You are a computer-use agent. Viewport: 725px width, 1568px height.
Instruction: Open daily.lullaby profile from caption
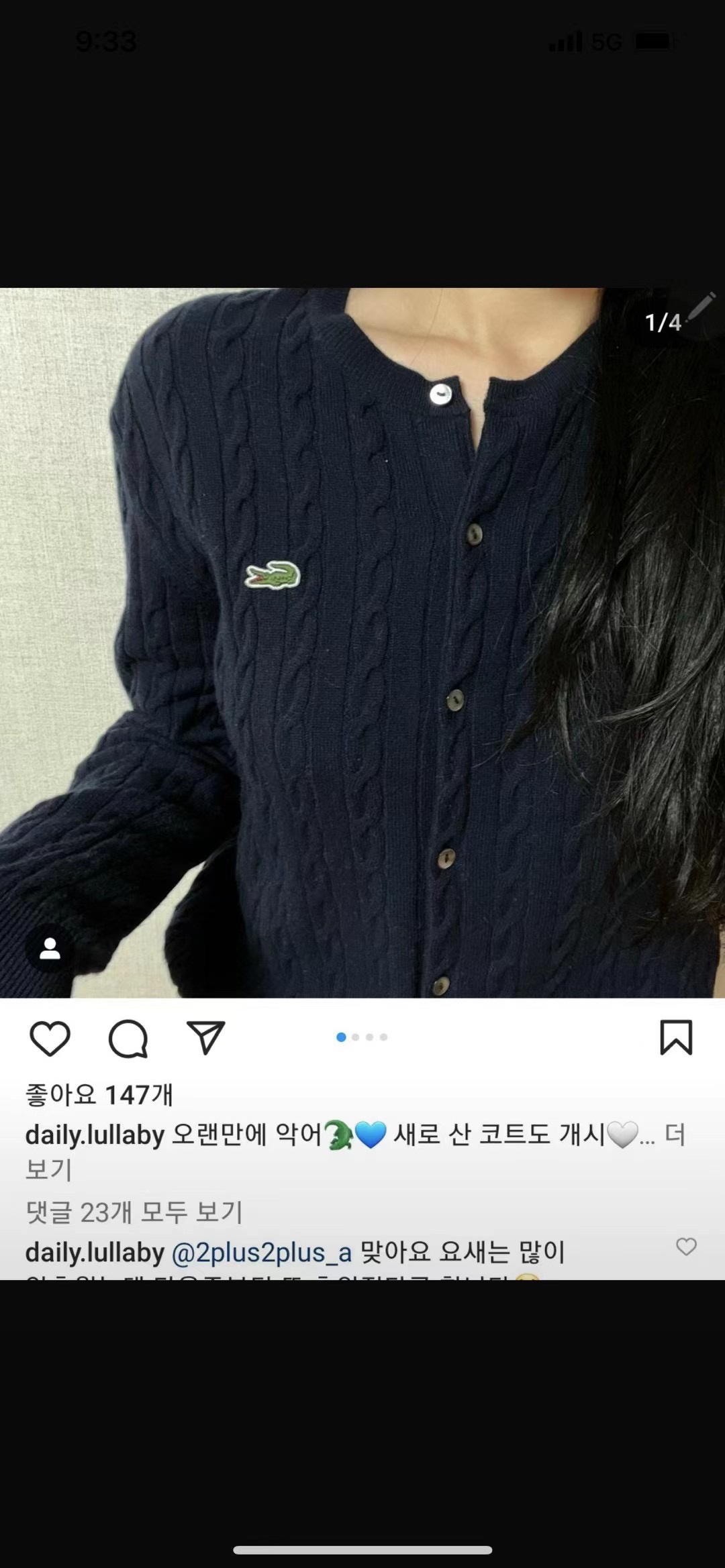tap(95, 1135)
